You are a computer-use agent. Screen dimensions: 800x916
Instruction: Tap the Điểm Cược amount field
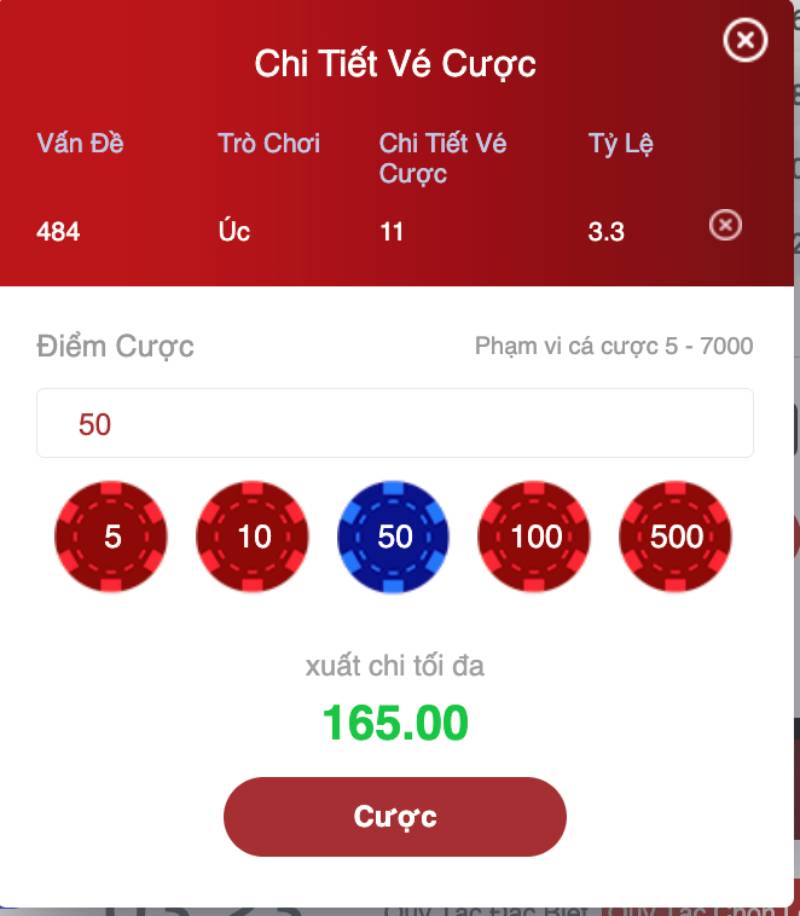pos(395,424)
